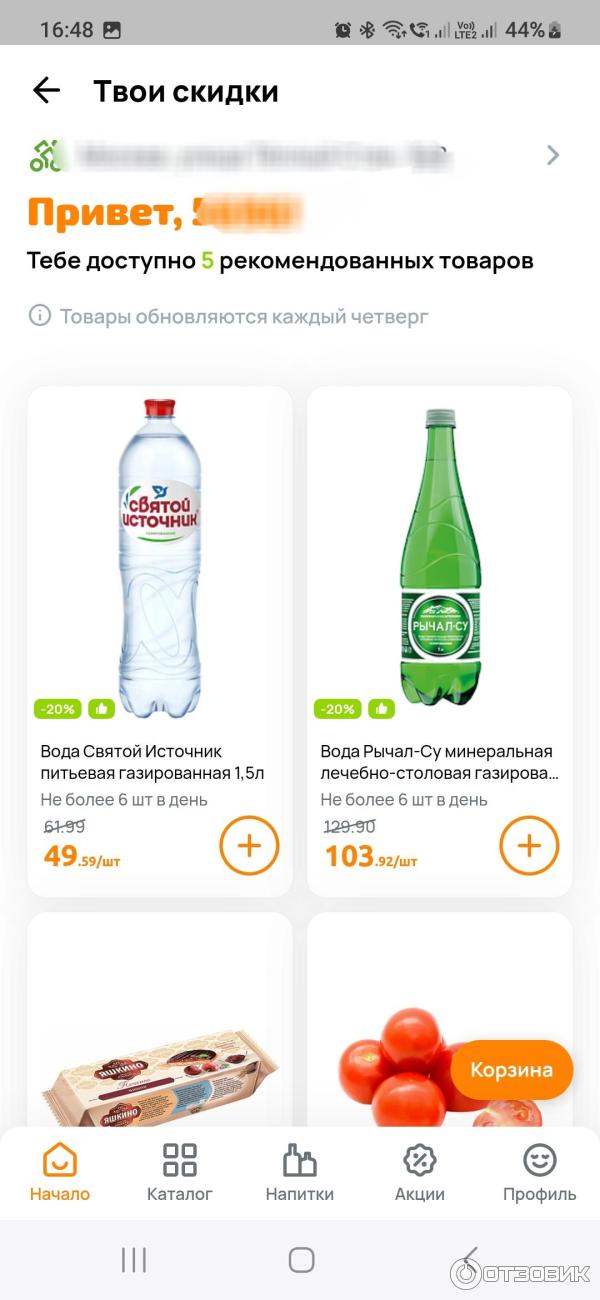Add Святой Источник water to cart
Screen dimensions: 600x1300
(249, 846)
